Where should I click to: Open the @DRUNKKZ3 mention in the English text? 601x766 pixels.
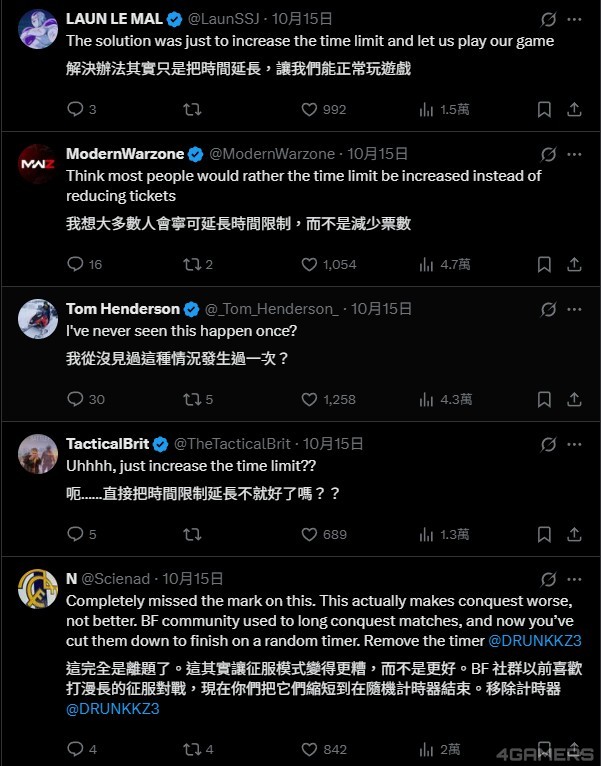536,639
